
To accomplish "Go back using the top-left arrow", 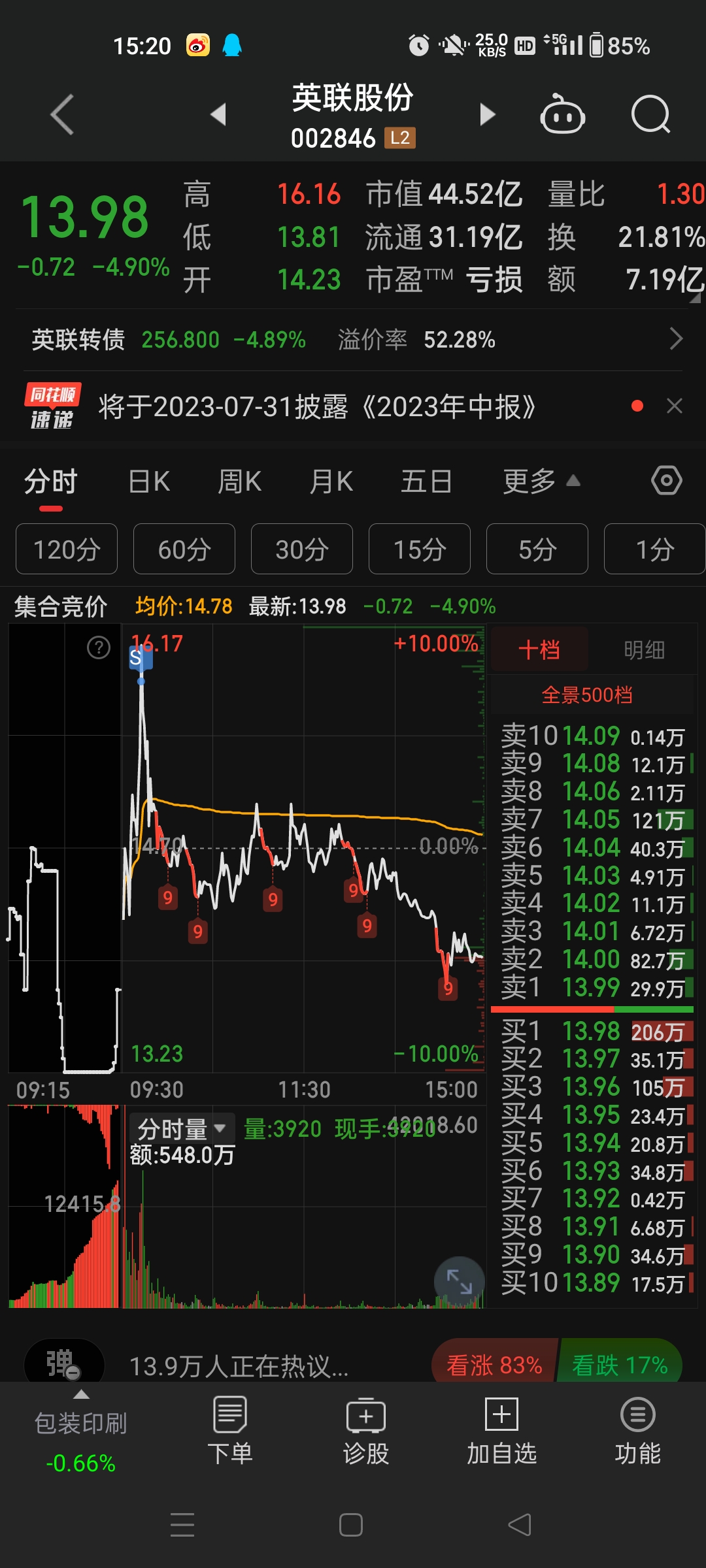I will click(62, 115).
